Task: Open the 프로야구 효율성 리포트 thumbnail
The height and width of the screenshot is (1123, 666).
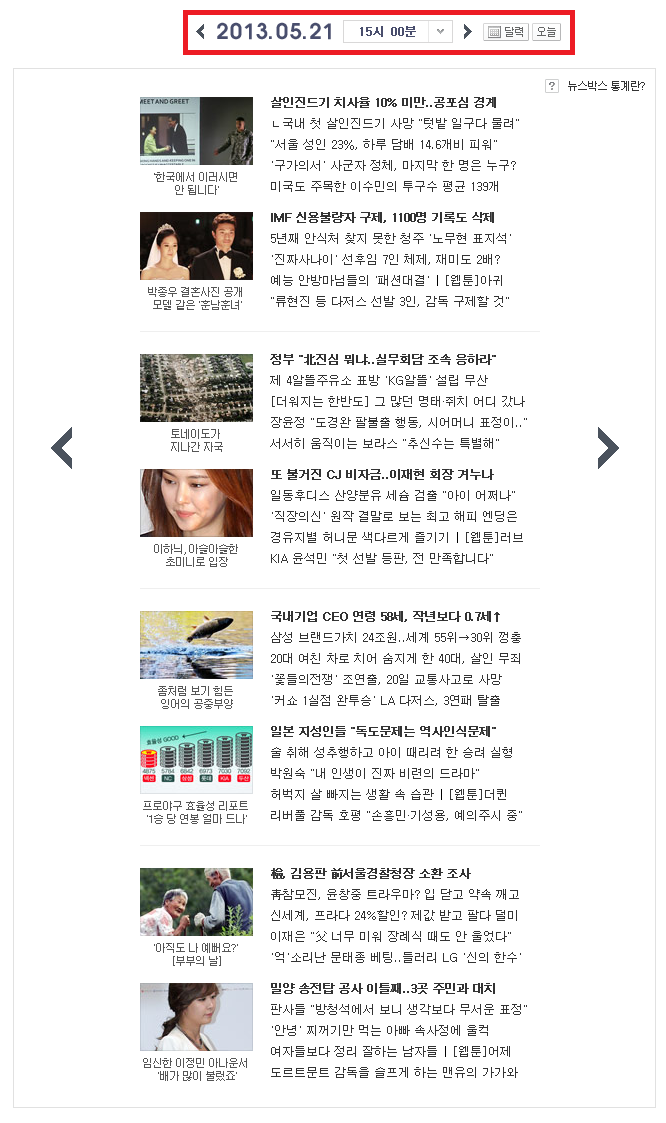Action: [x=196, y=760]
